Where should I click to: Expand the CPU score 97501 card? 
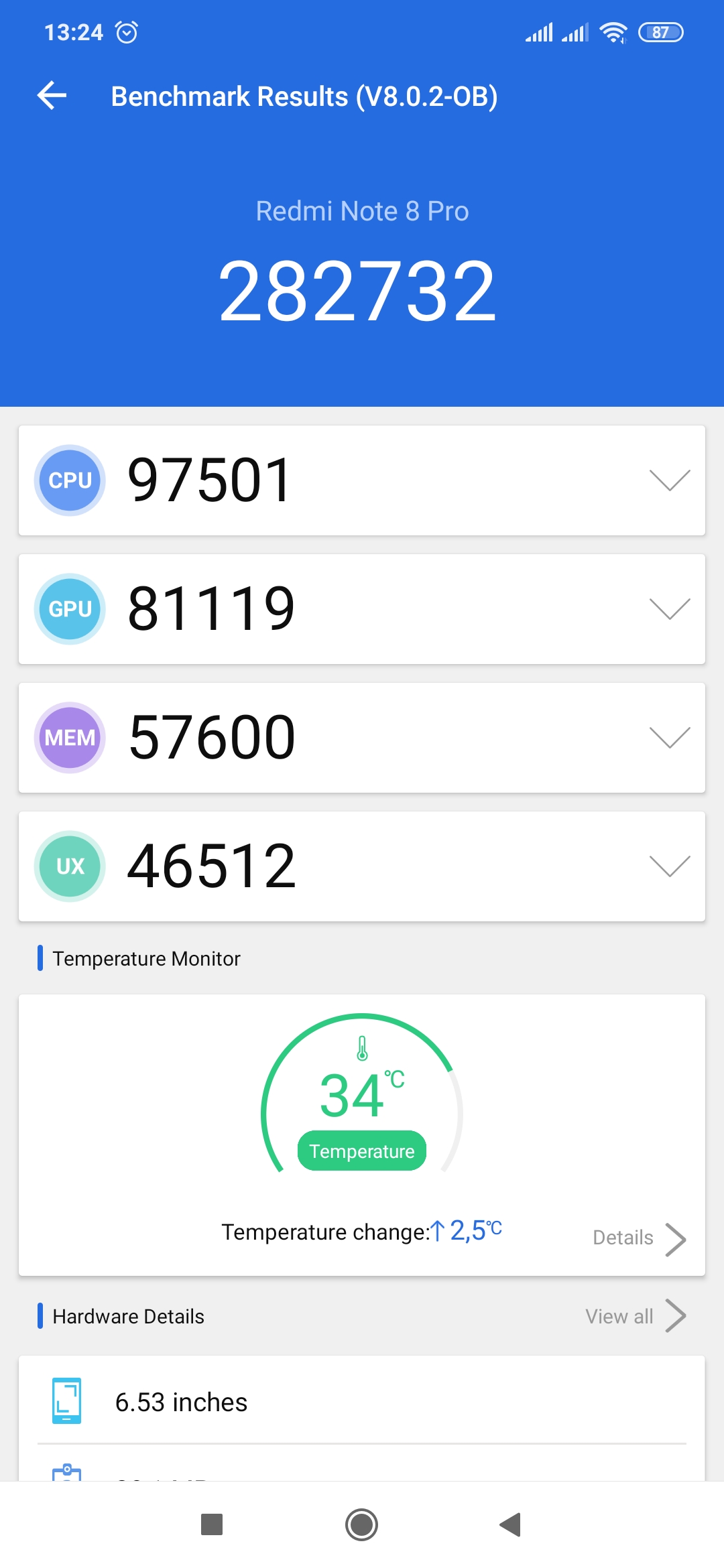click(362, 480)
